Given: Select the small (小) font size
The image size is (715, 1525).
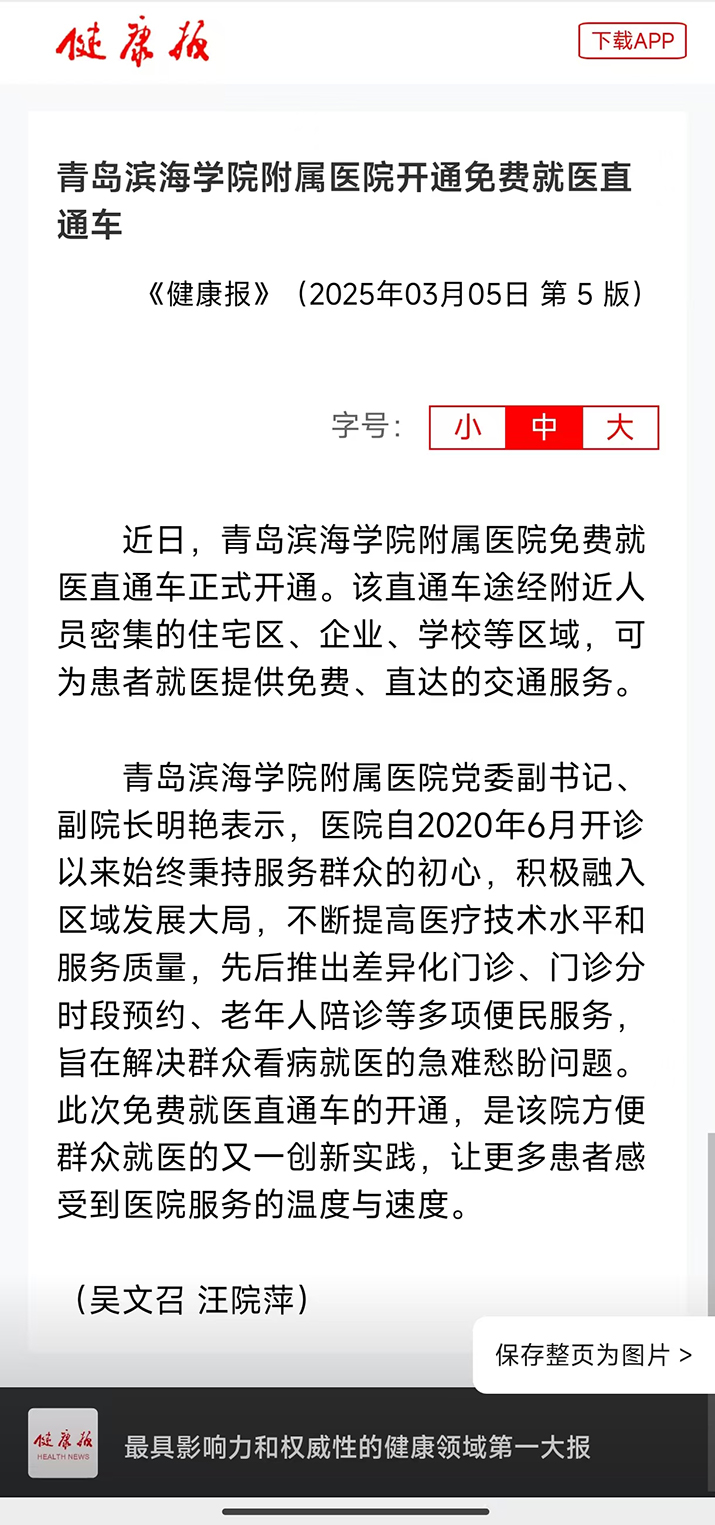Looking at the screenshot, I should point(468,428).
